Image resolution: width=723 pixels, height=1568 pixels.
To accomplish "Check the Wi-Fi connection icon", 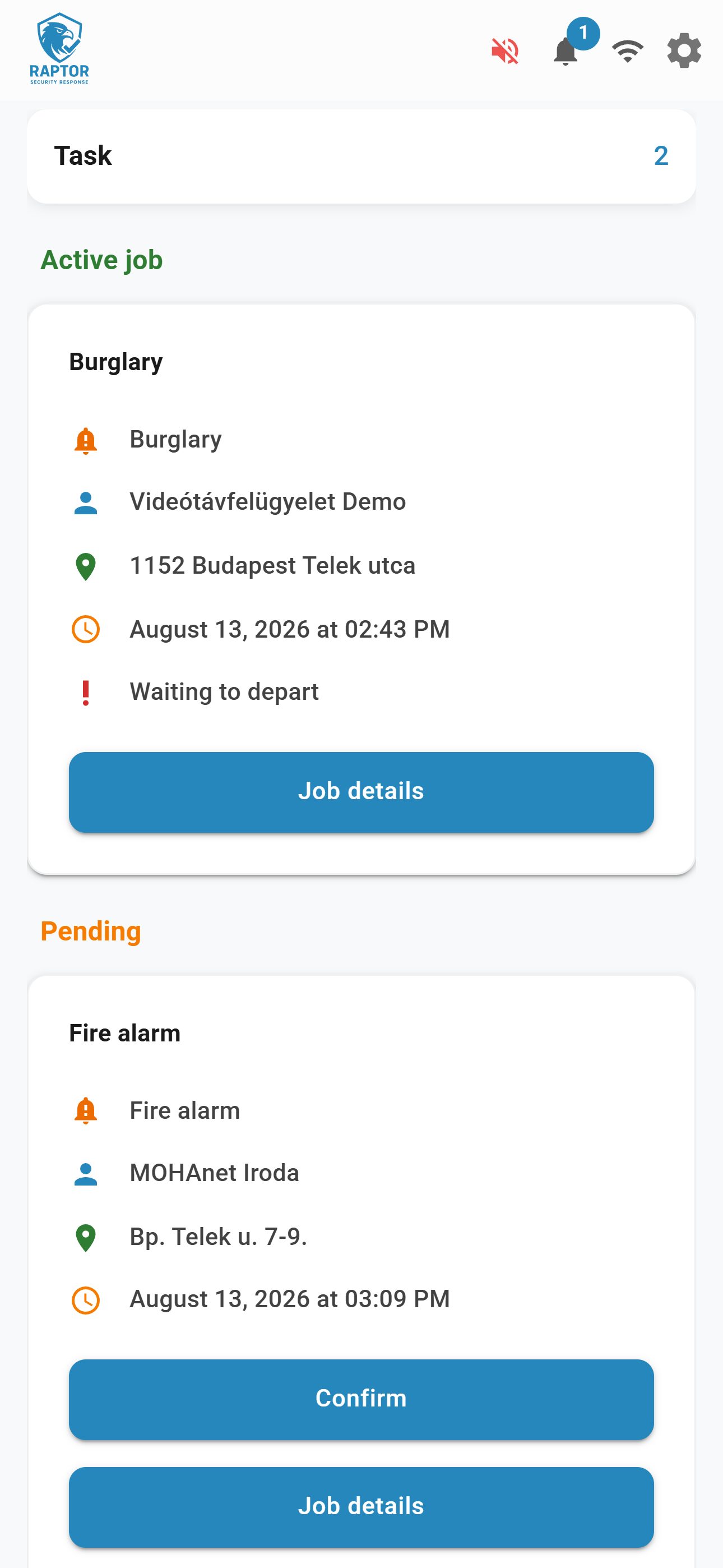I will (628, 50).
